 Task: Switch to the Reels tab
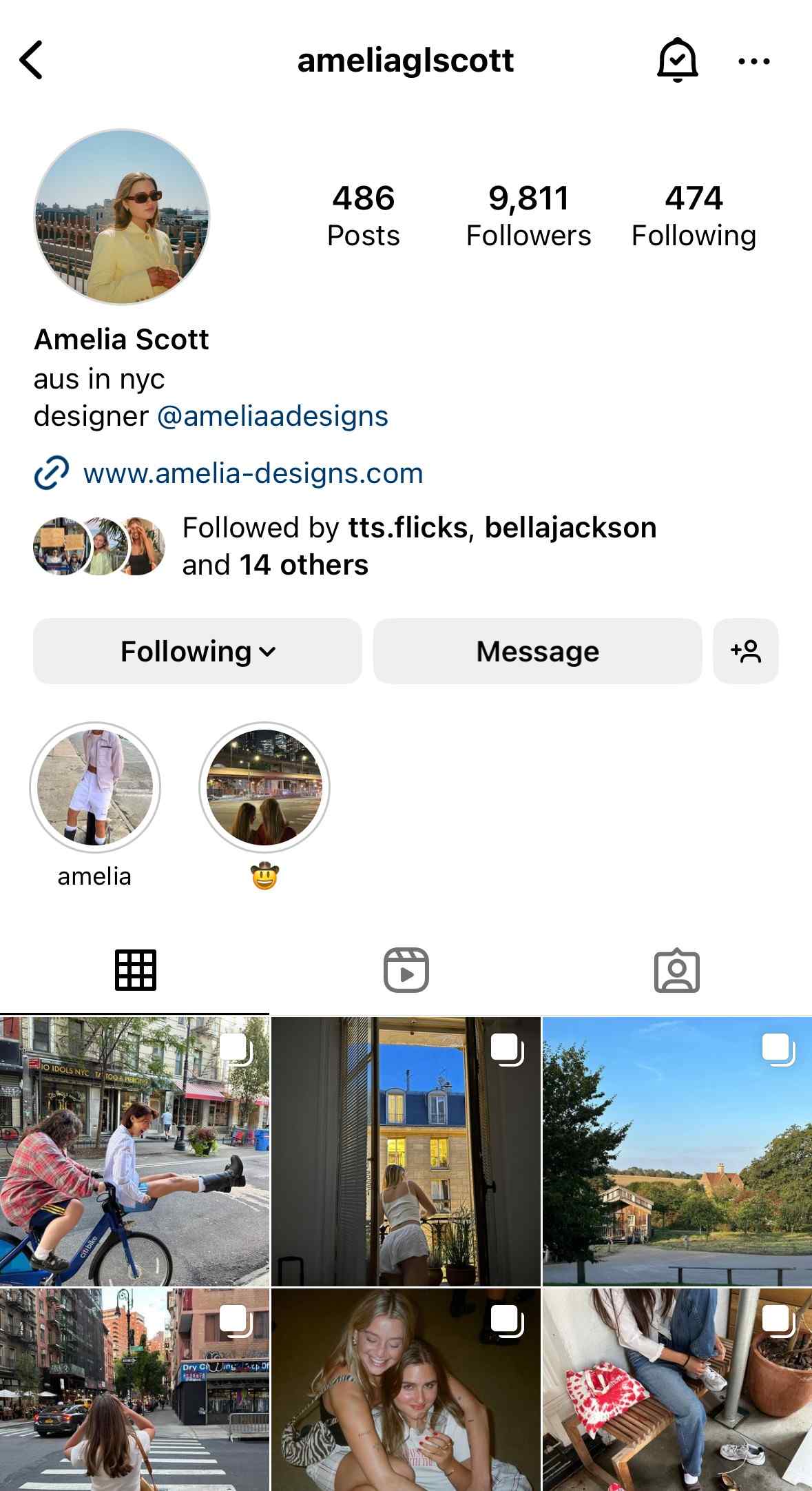point(406,970)
